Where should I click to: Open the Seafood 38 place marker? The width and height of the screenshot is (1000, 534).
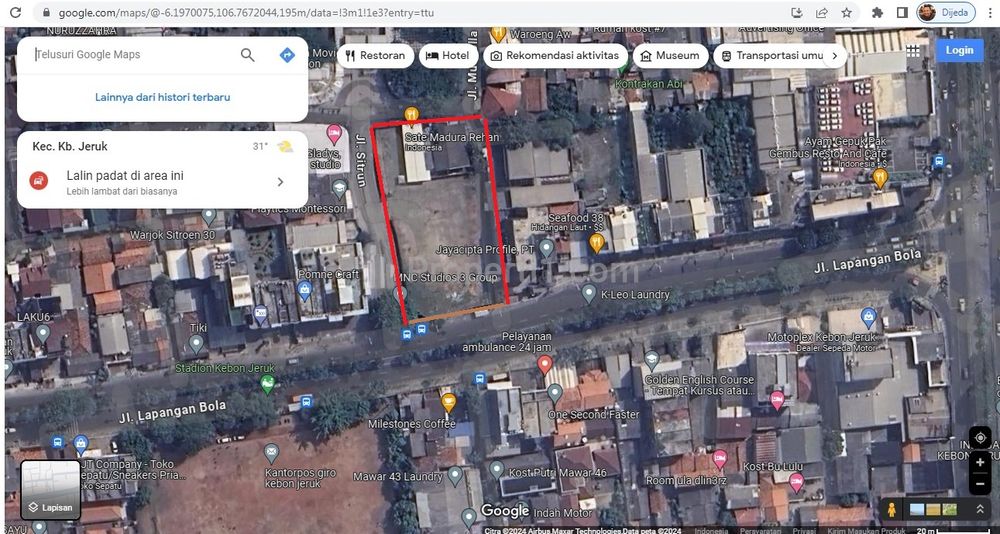point(597,243)
